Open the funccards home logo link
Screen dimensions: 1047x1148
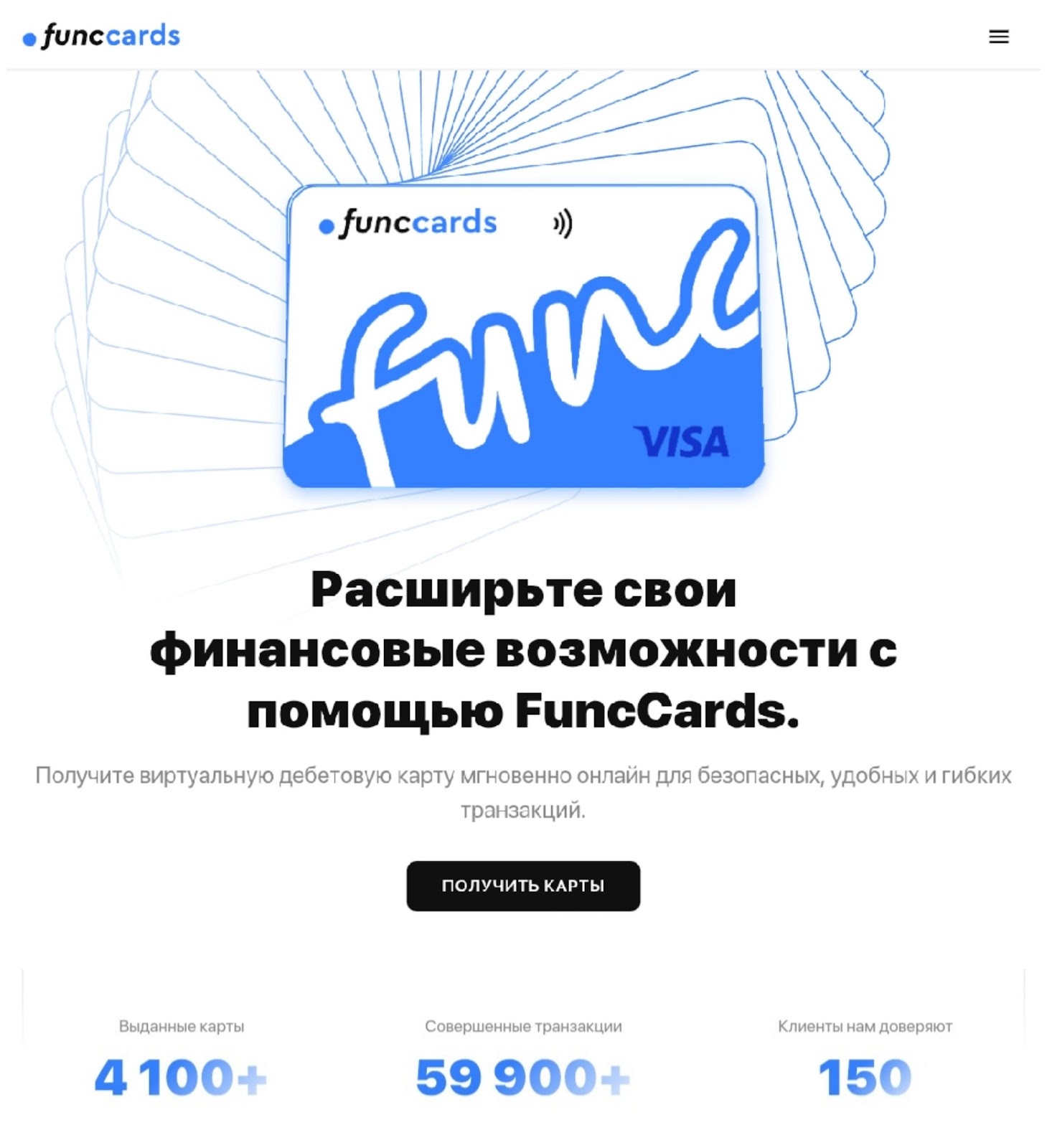coord(102,36)
